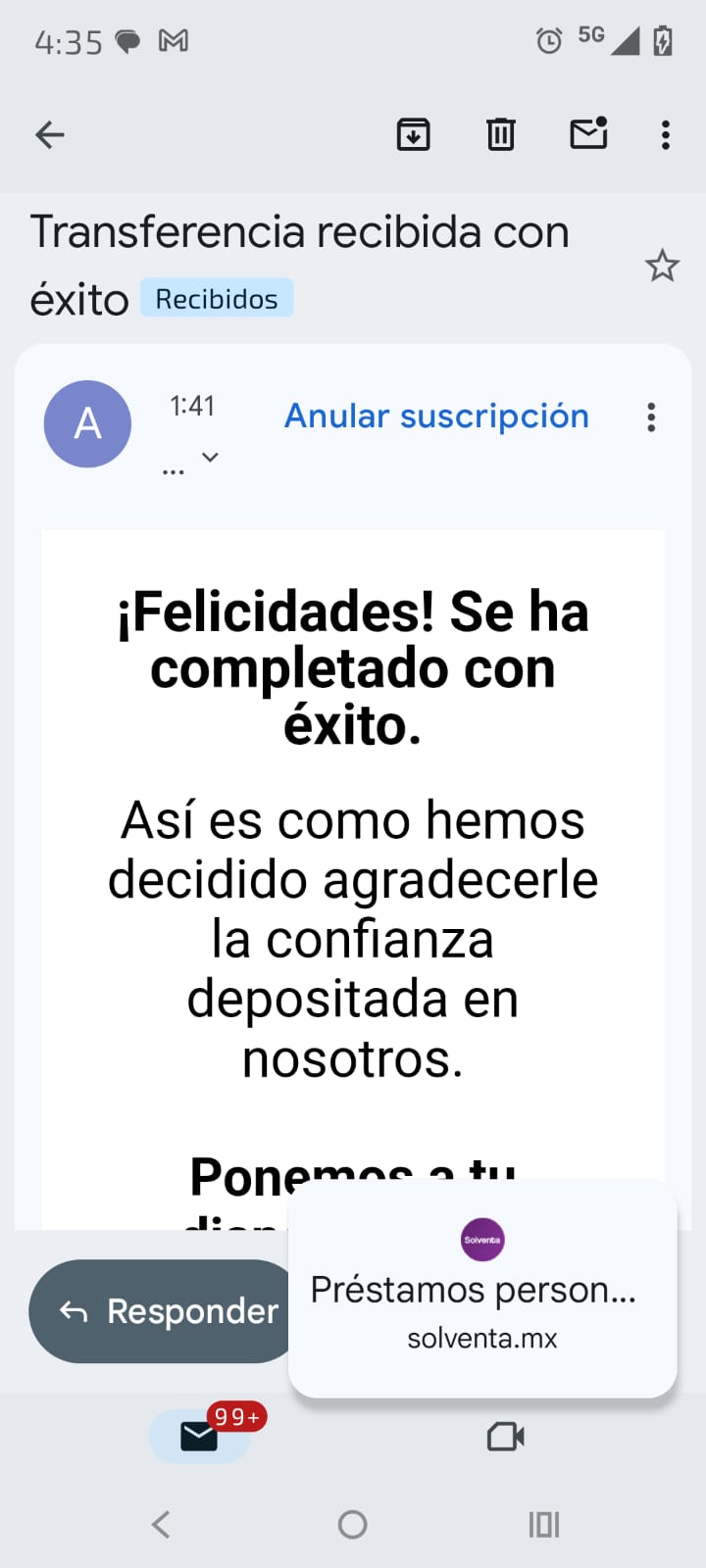Delete this email
Viewport: 706px width, 1568px height.
click(500, 134)
